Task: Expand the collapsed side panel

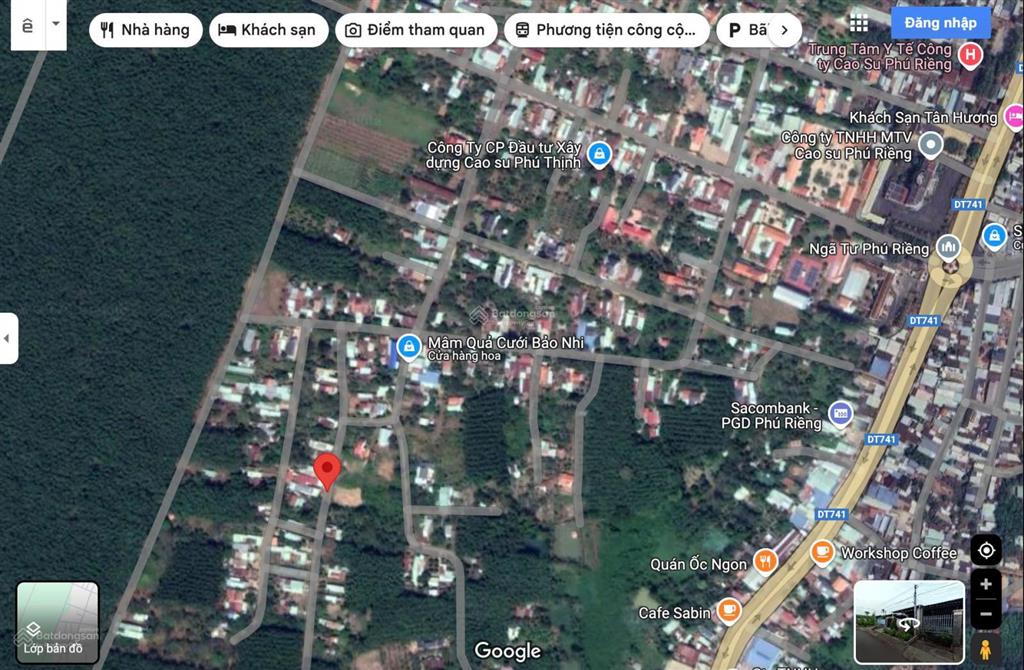Action: [x=8, y=338]
